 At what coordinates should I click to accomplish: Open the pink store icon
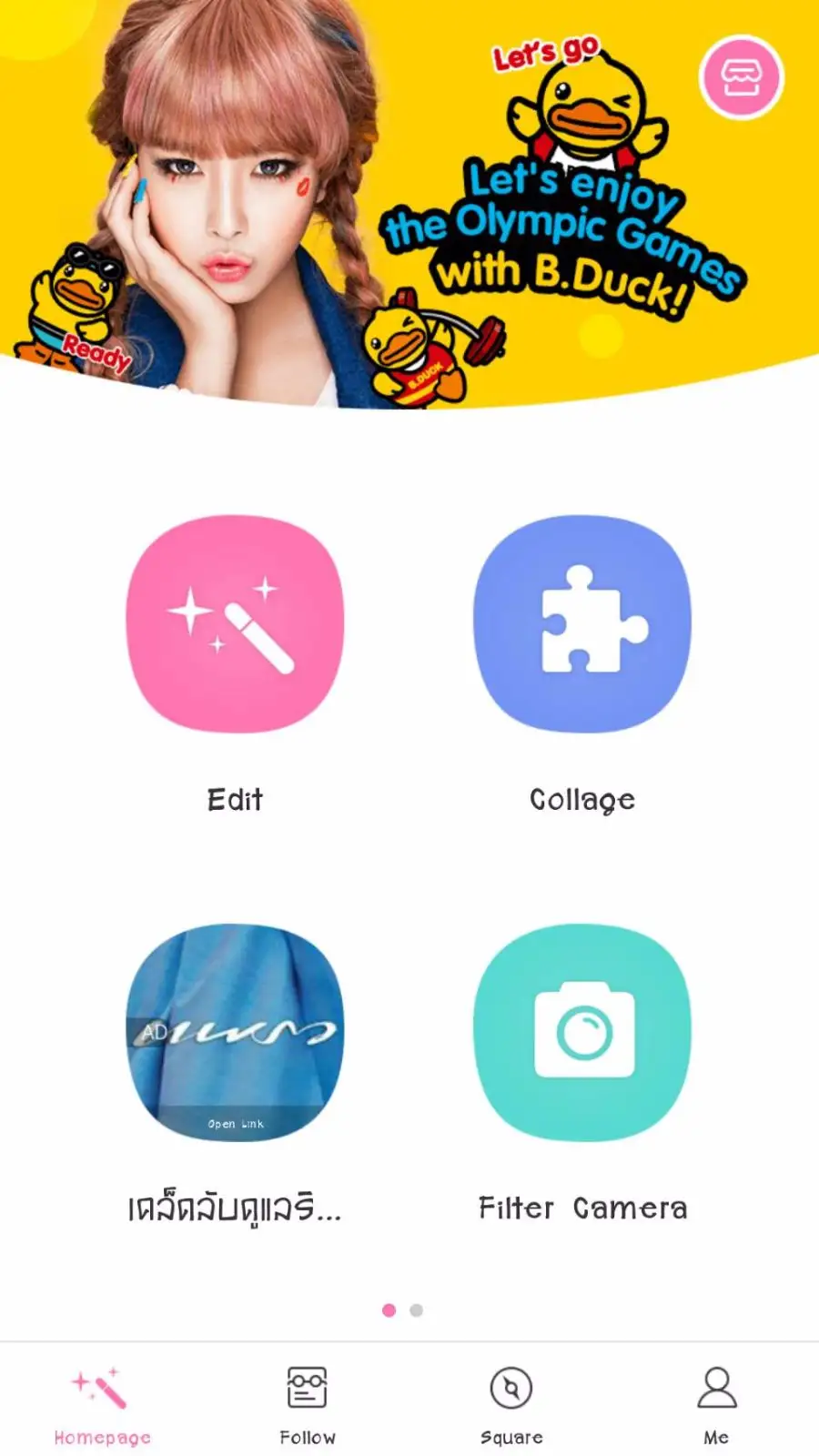click(x=741, y=77)
